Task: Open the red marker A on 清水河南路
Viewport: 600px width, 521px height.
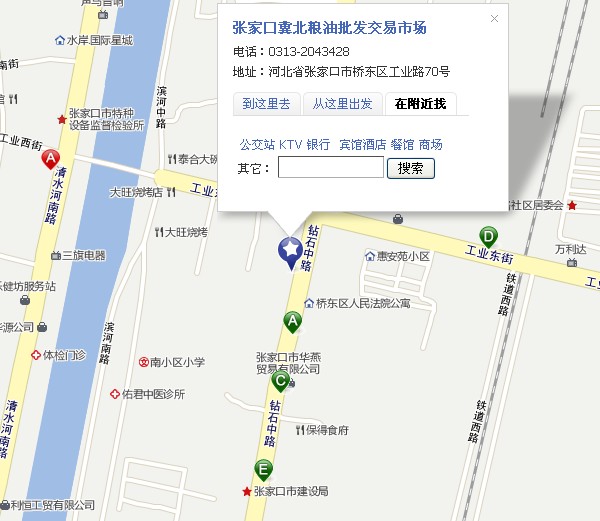Action: click(x=51, y=159)
